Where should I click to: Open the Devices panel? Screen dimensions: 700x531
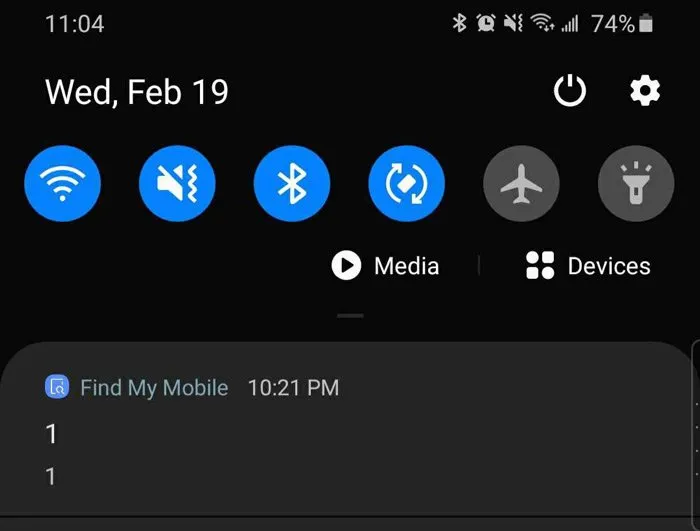click(x=588, y=266)
